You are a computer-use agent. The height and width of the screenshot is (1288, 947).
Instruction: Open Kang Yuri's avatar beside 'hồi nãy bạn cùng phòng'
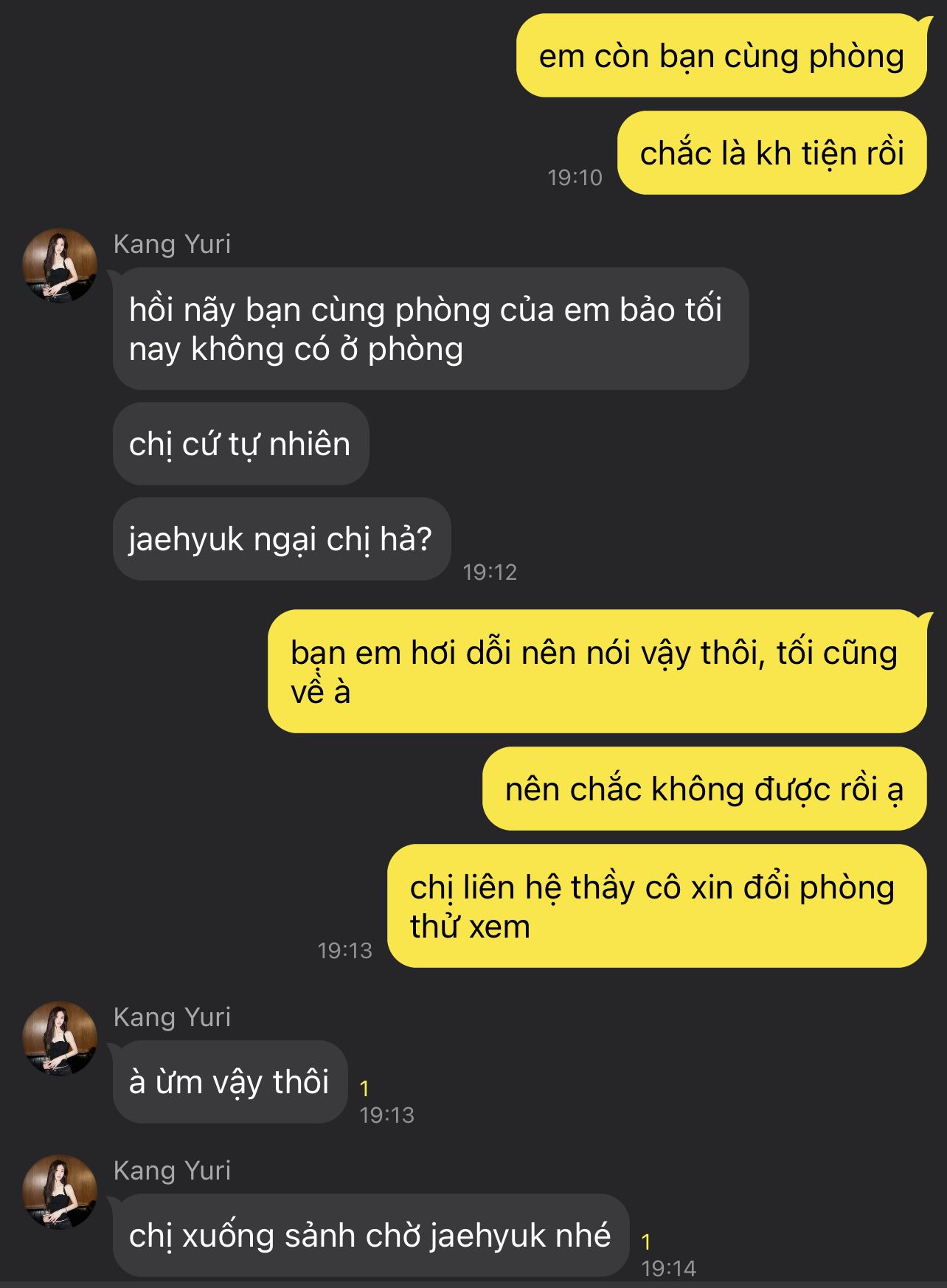[60, 265]
